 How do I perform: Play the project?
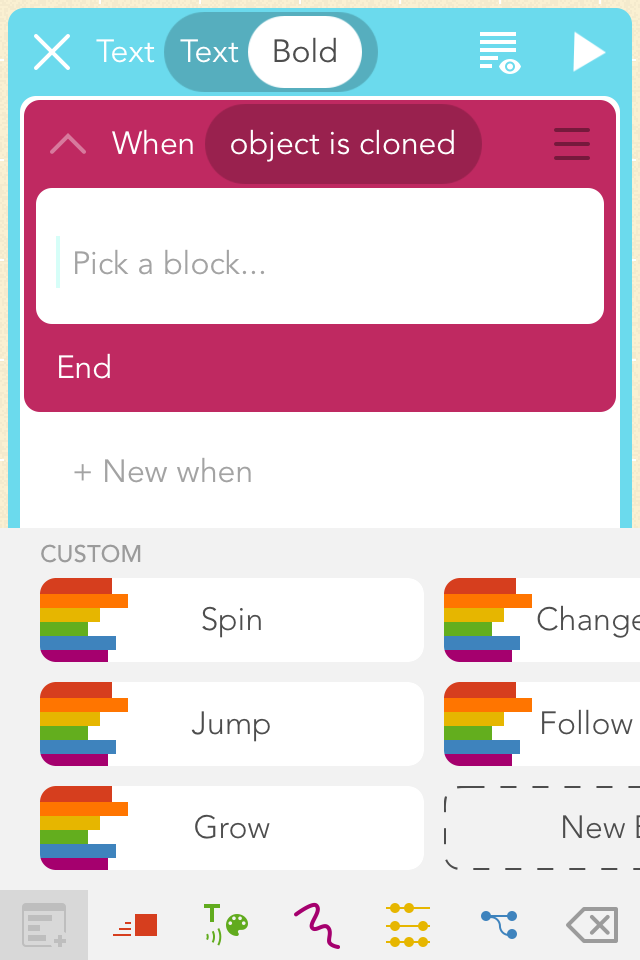pyautogui.click(x=588, y=52)
